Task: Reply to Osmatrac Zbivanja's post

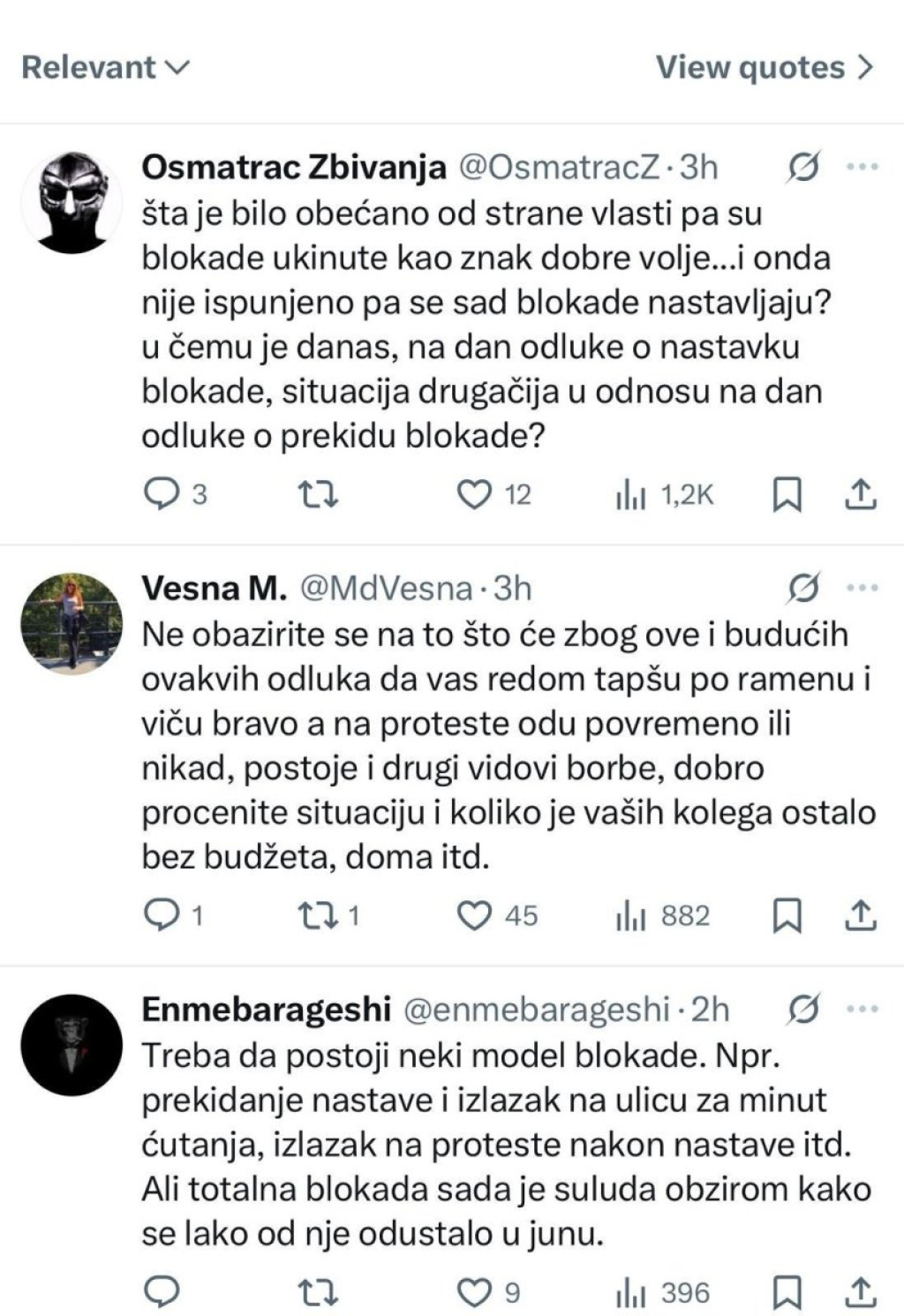Action: [x=162, y=494]
